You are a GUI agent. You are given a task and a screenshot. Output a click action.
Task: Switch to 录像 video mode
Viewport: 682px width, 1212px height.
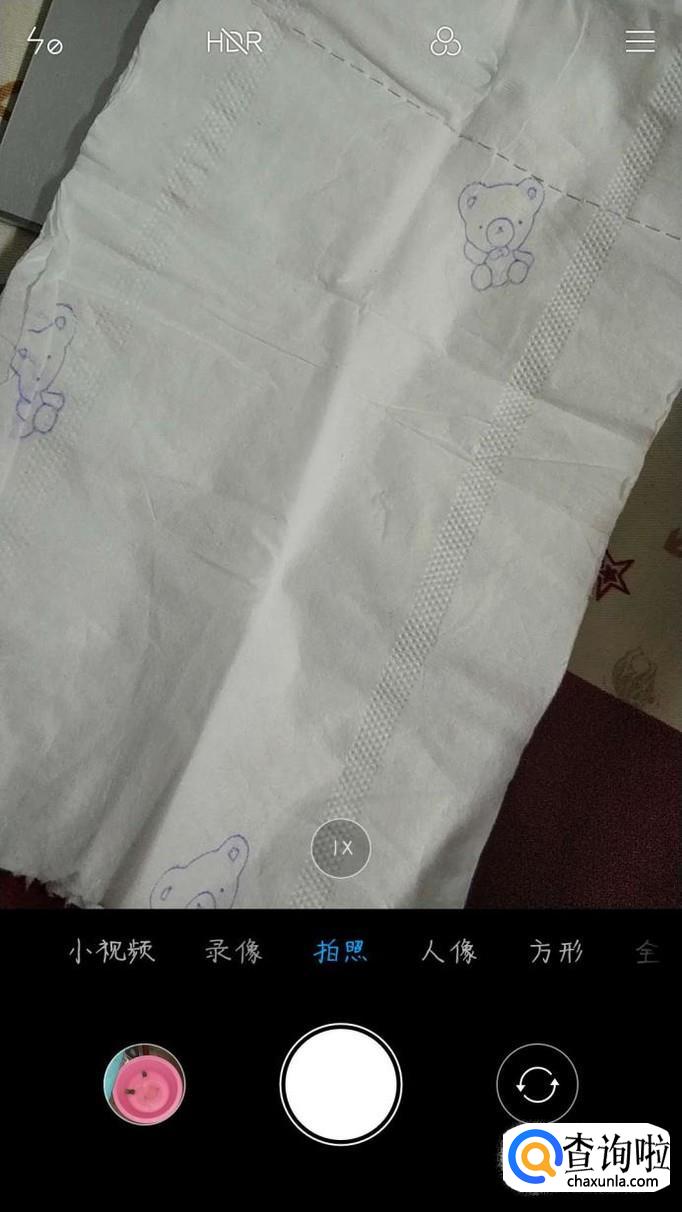(234, 950)
